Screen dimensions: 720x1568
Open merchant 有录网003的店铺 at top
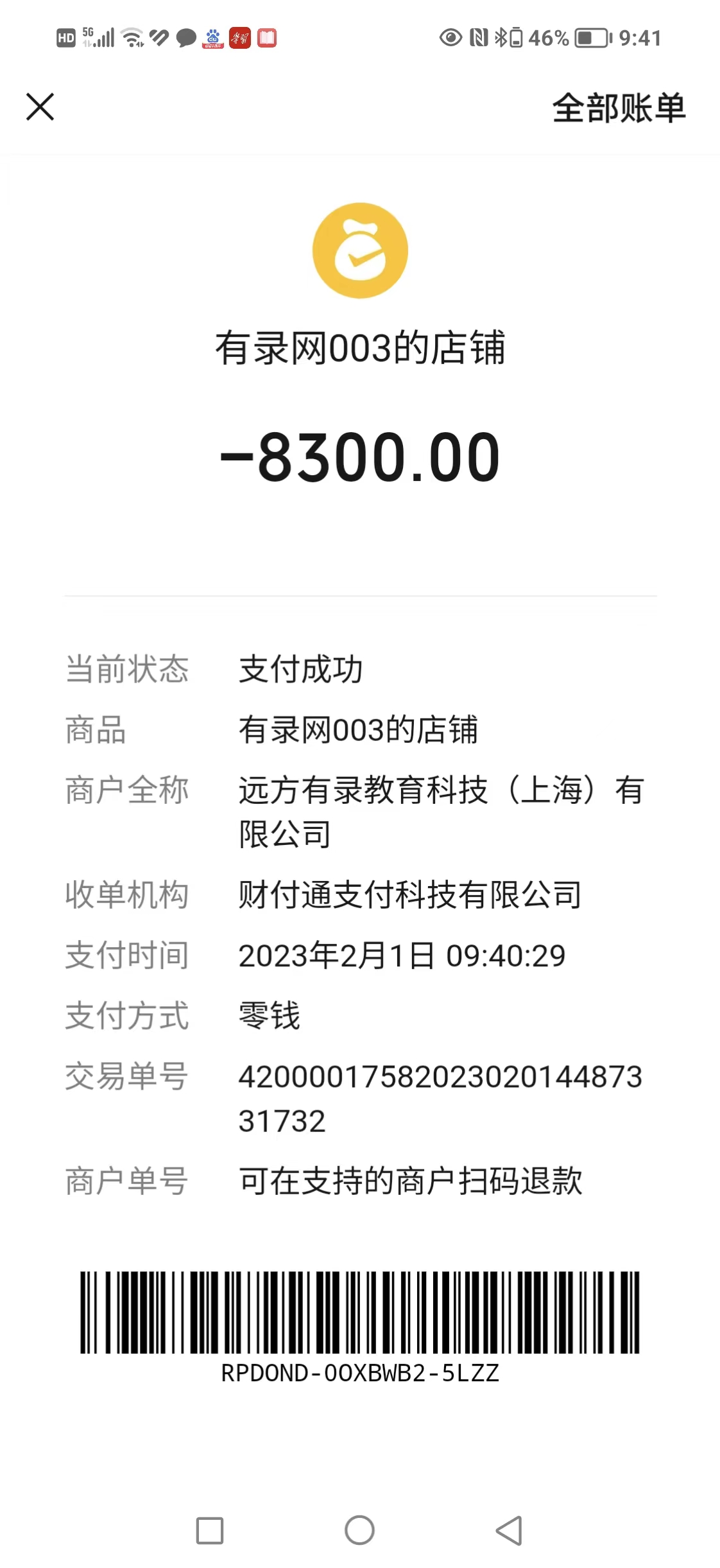pos(360,347)
